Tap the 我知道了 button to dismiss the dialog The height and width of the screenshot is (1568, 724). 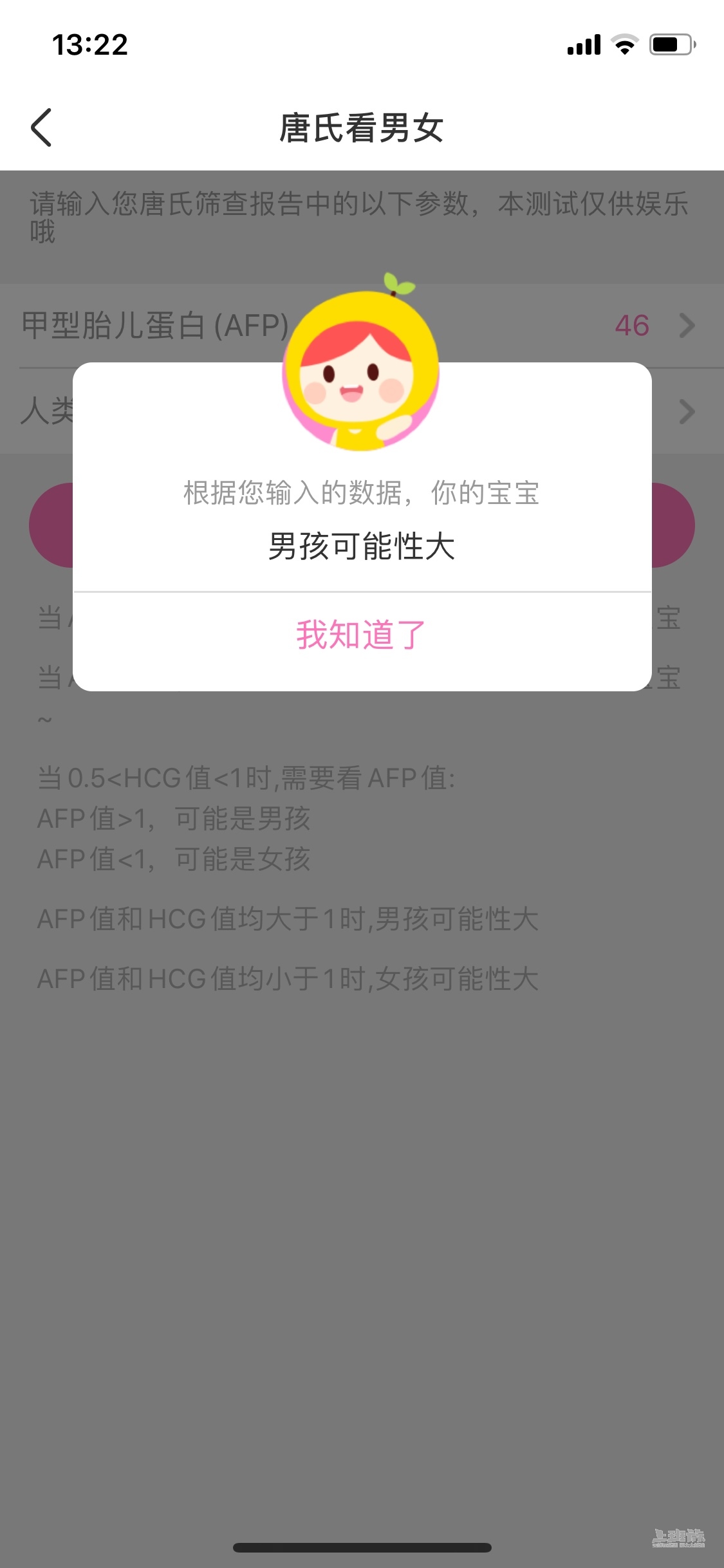[362, 636]
